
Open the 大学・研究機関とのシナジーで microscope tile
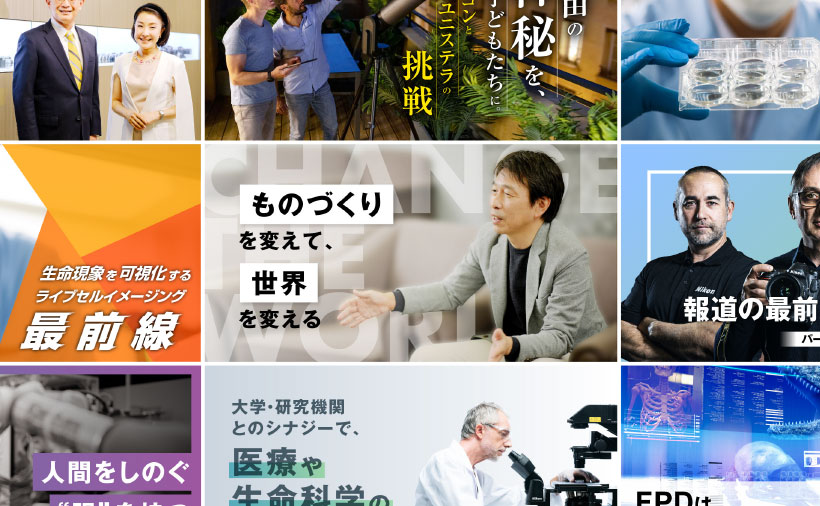point(410,436)
